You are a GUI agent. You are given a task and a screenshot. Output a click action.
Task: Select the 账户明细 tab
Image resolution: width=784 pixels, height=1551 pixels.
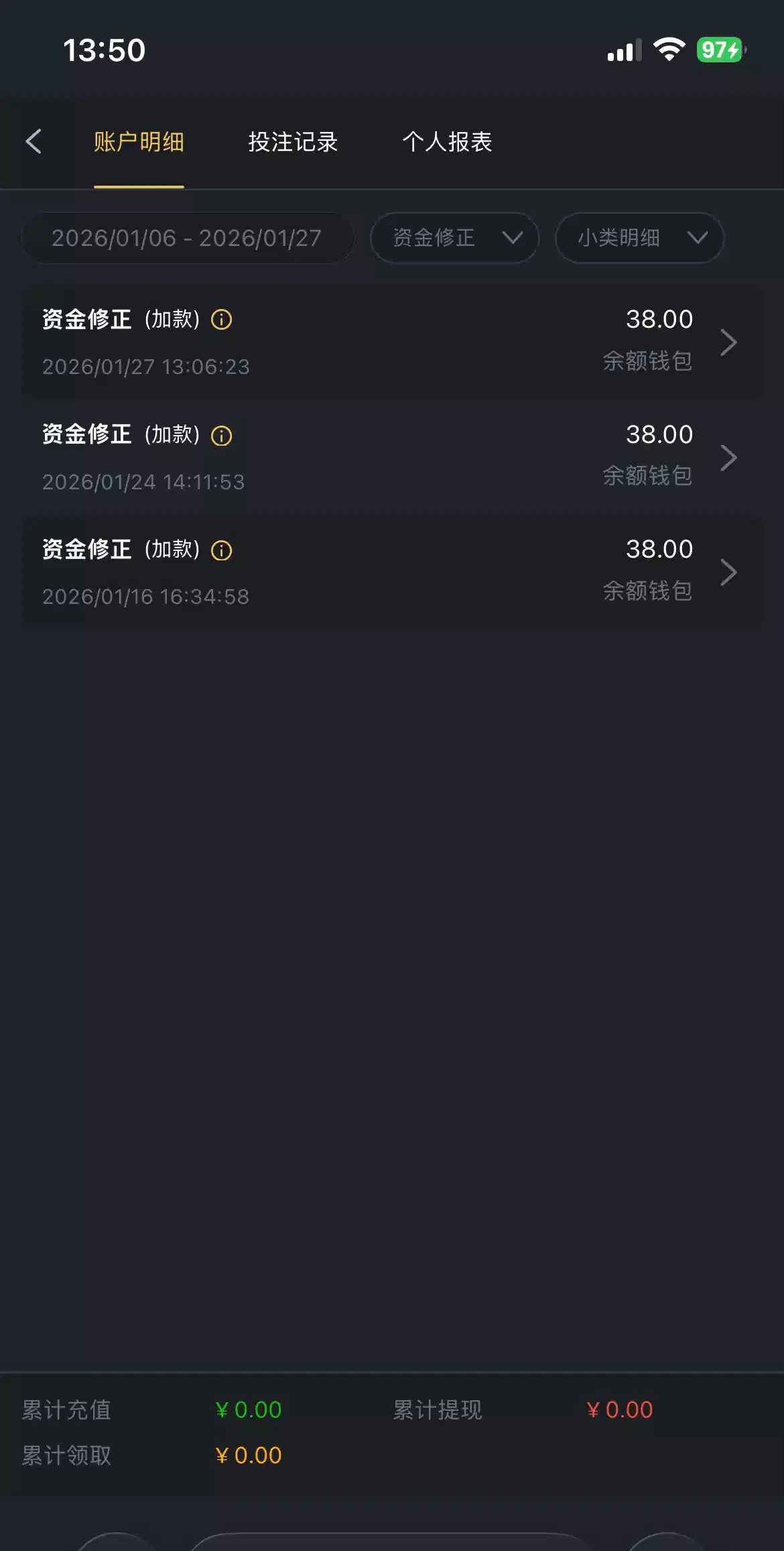[139, 142]
